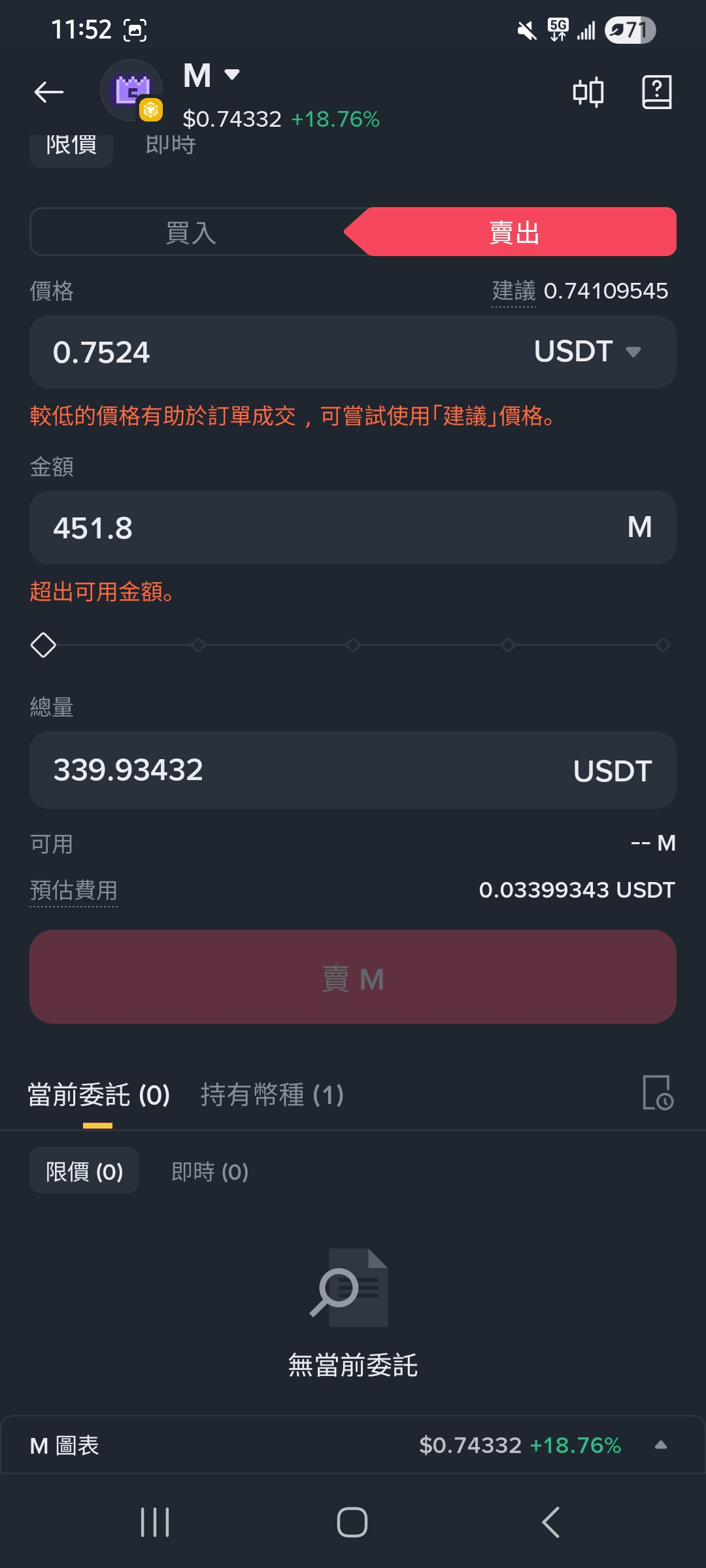This screenshot has width=706, height=1568.
Task: Tap the percentage slider handle
Action: tap(43, 645)
